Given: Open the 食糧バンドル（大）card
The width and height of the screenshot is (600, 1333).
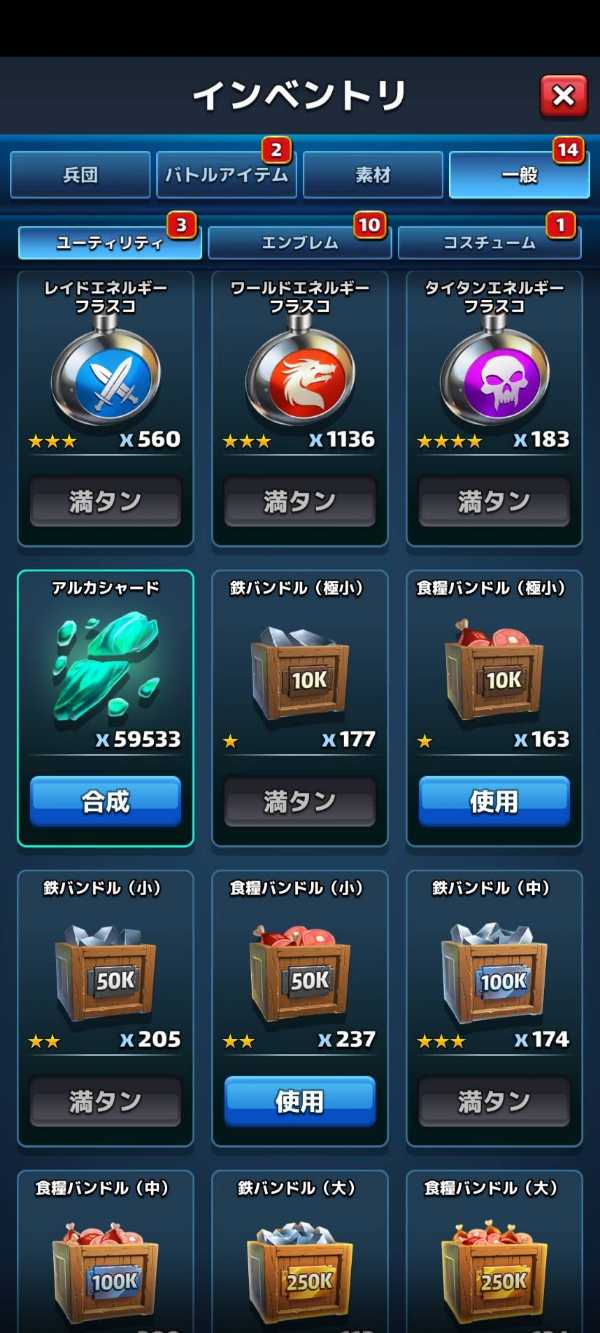Looking at the screenshot, I should 494,1251.
